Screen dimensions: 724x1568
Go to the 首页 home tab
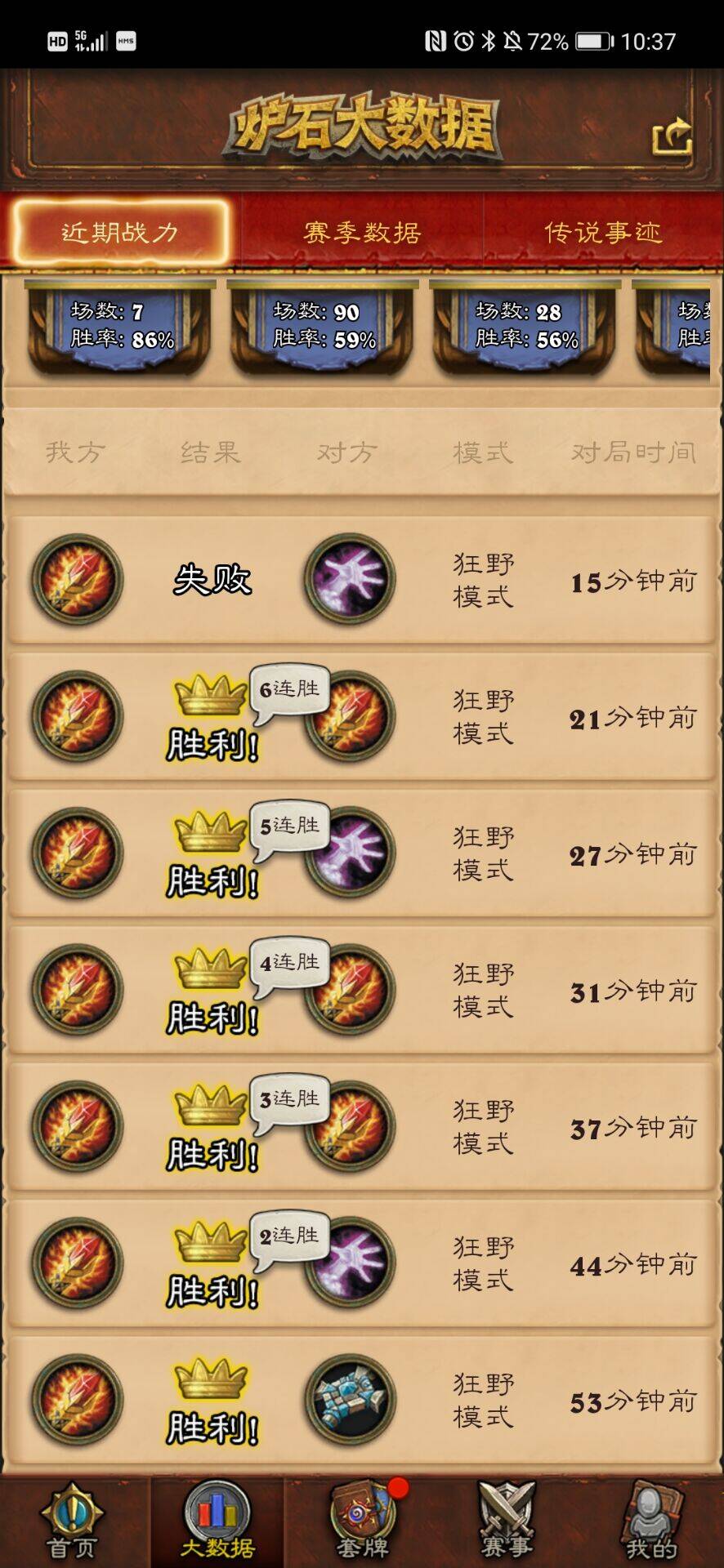point(72,1521)
